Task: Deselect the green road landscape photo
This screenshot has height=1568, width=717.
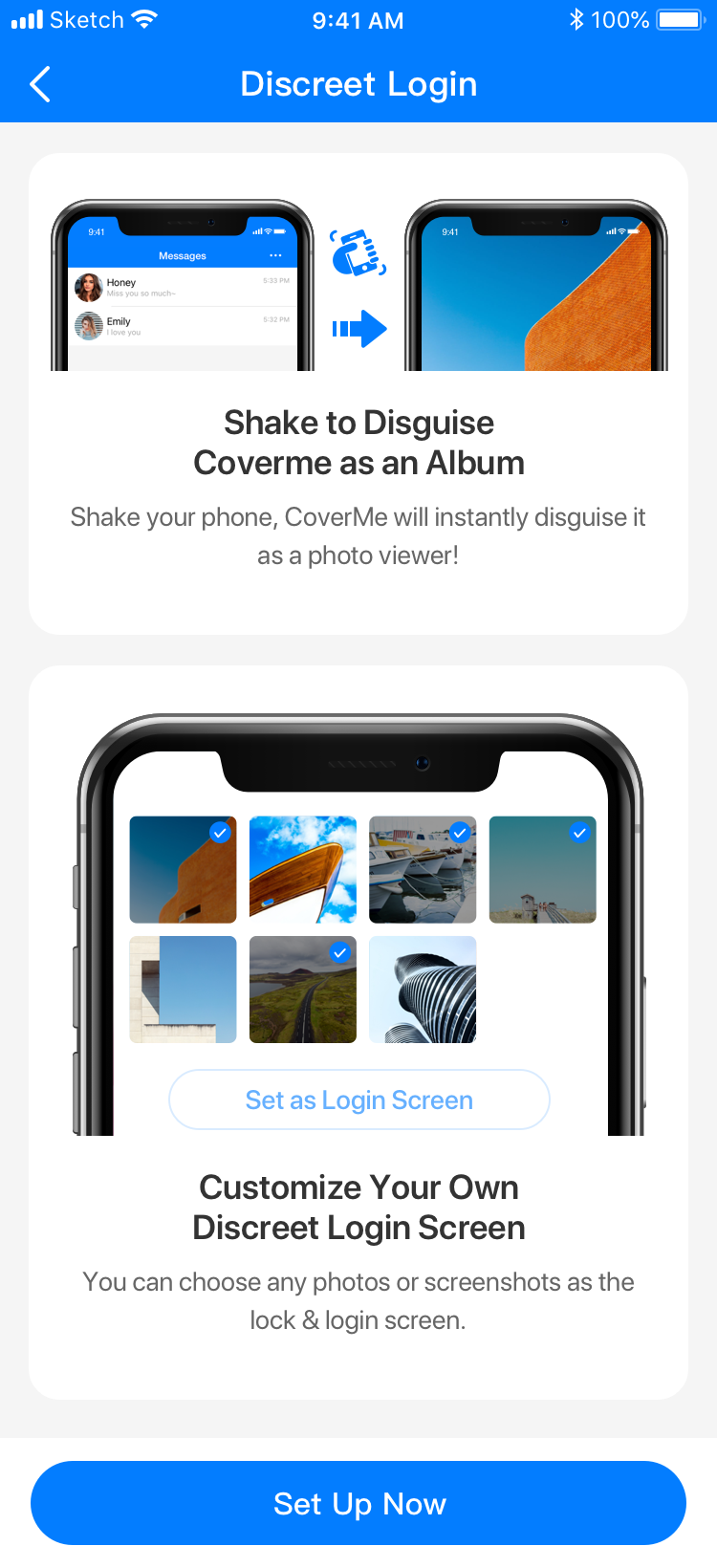Action: 340,952
